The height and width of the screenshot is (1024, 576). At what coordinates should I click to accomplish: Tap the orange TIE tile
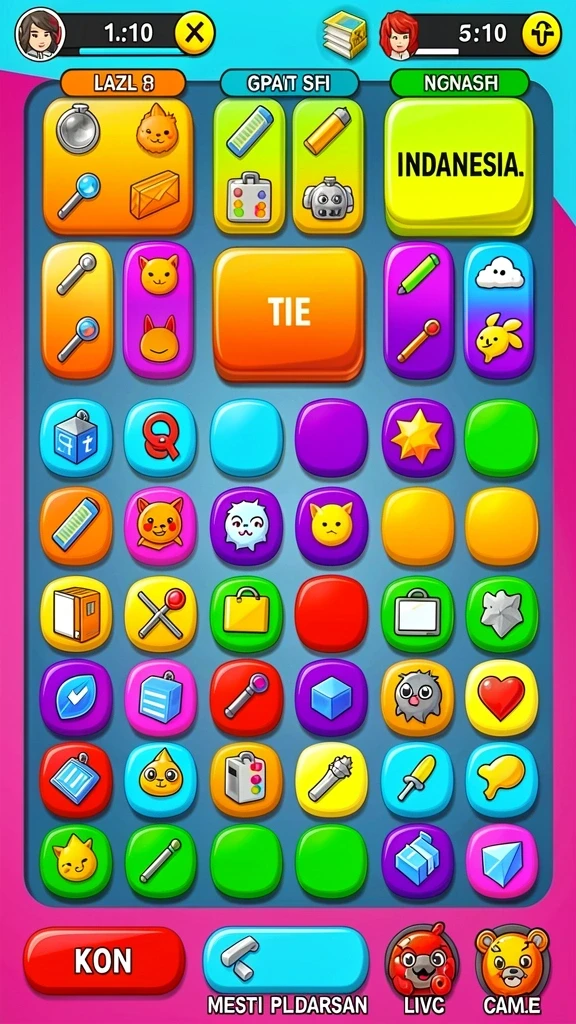coord(289,314)
